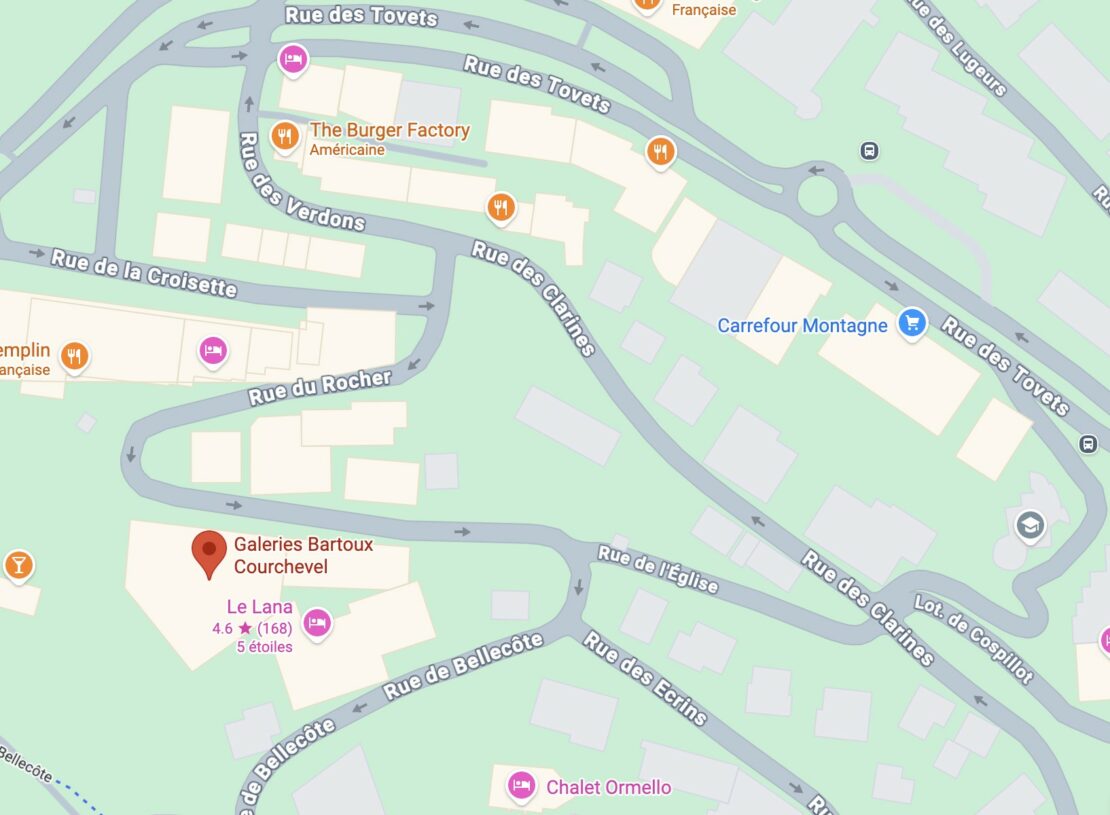Select the Carrefour Montagne shopping marker
This screenshot has width=1110, height=815.
911,323
